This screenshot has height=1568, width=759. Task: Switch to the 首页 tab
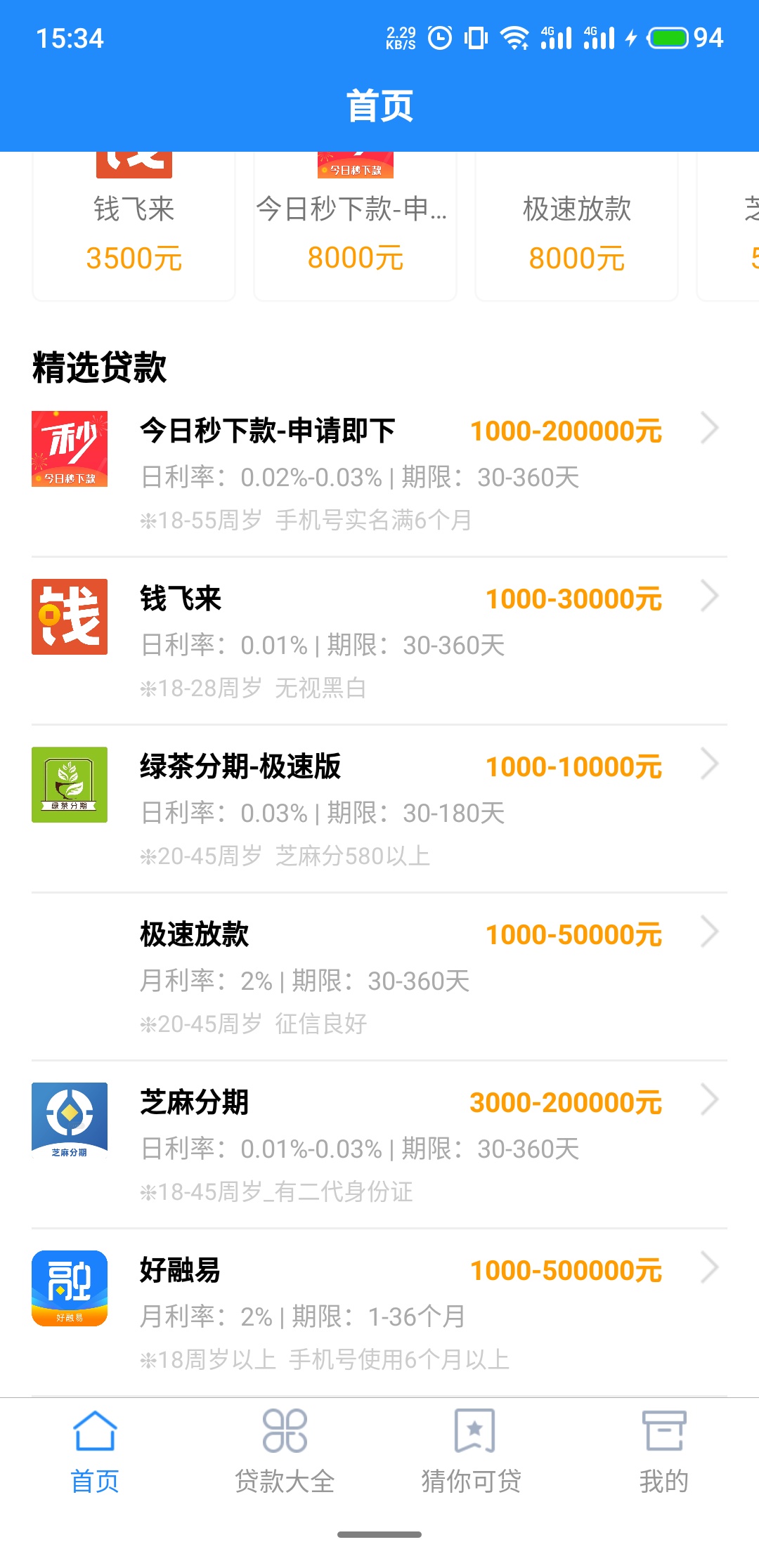95,1451
